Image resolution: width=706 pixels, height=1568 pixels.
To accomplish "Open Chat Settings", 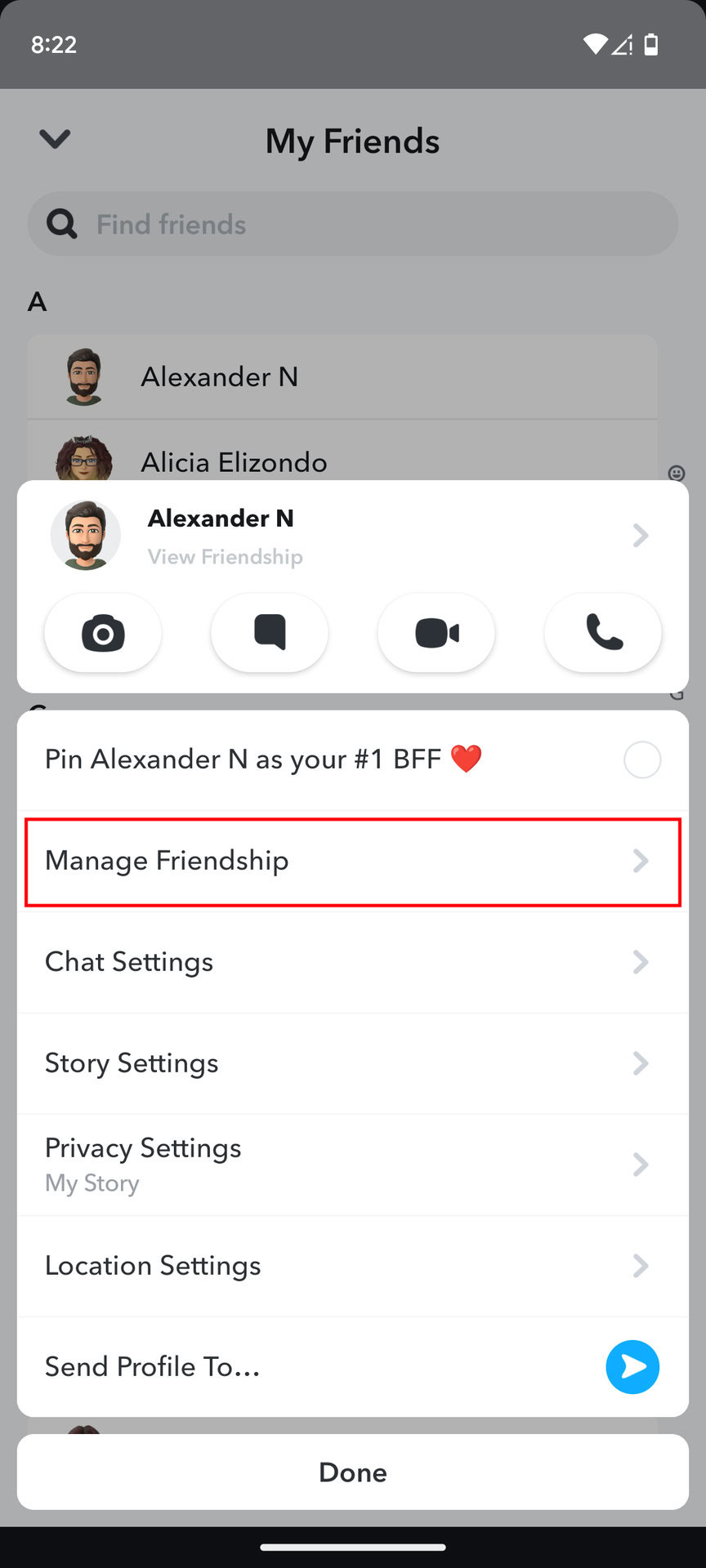I will click(x=353, y=962).
